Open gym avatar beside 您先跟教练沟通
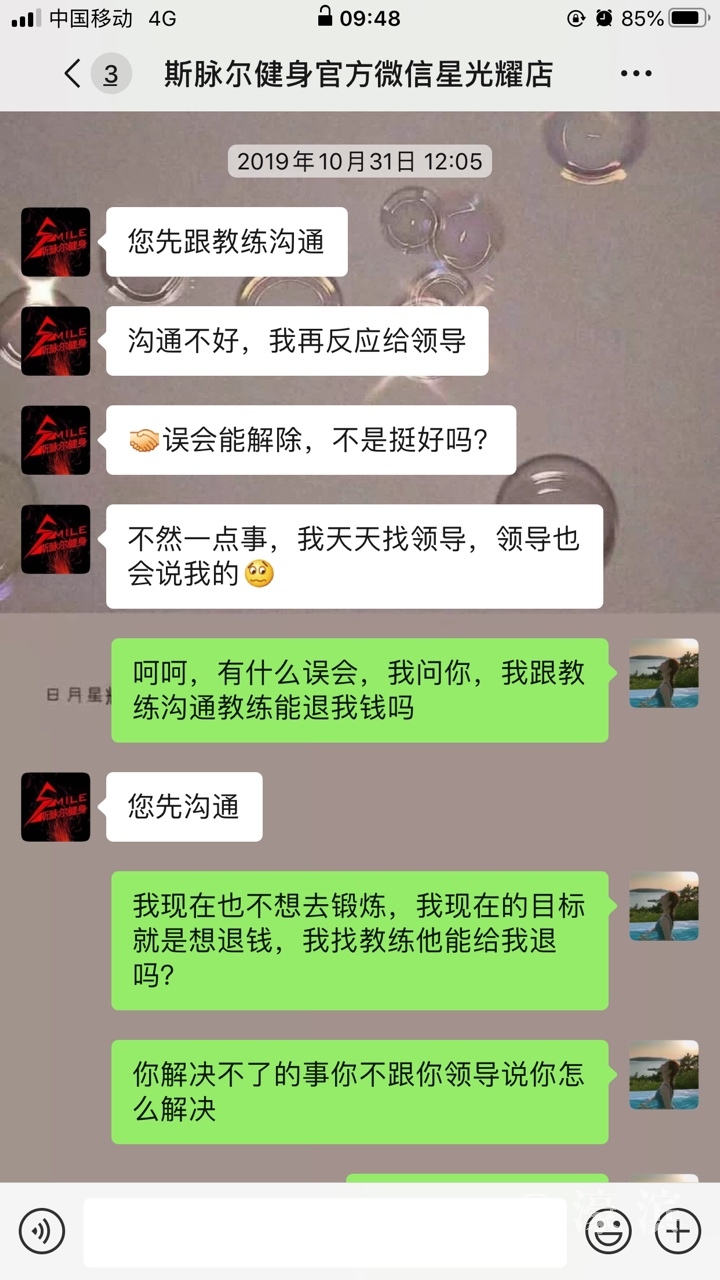The width and height of the screenshot is (720, 1280). click(x=56, y=242)
